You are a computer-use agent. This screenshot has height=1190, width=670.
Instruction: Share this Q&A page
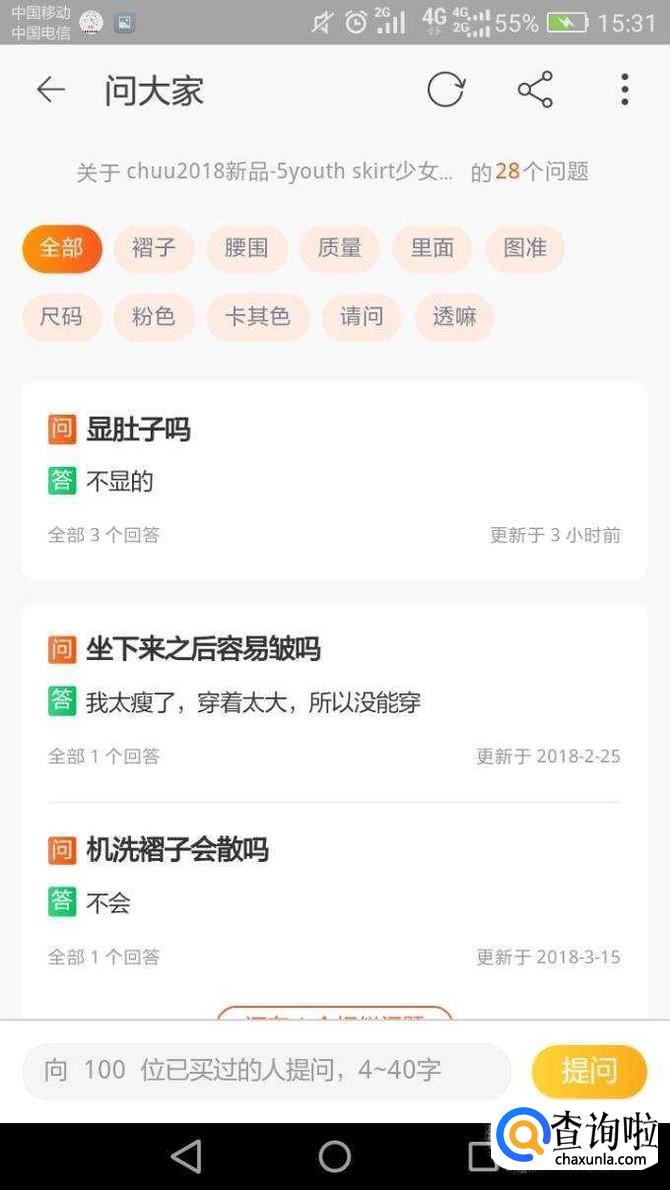(x=535, y=90)
